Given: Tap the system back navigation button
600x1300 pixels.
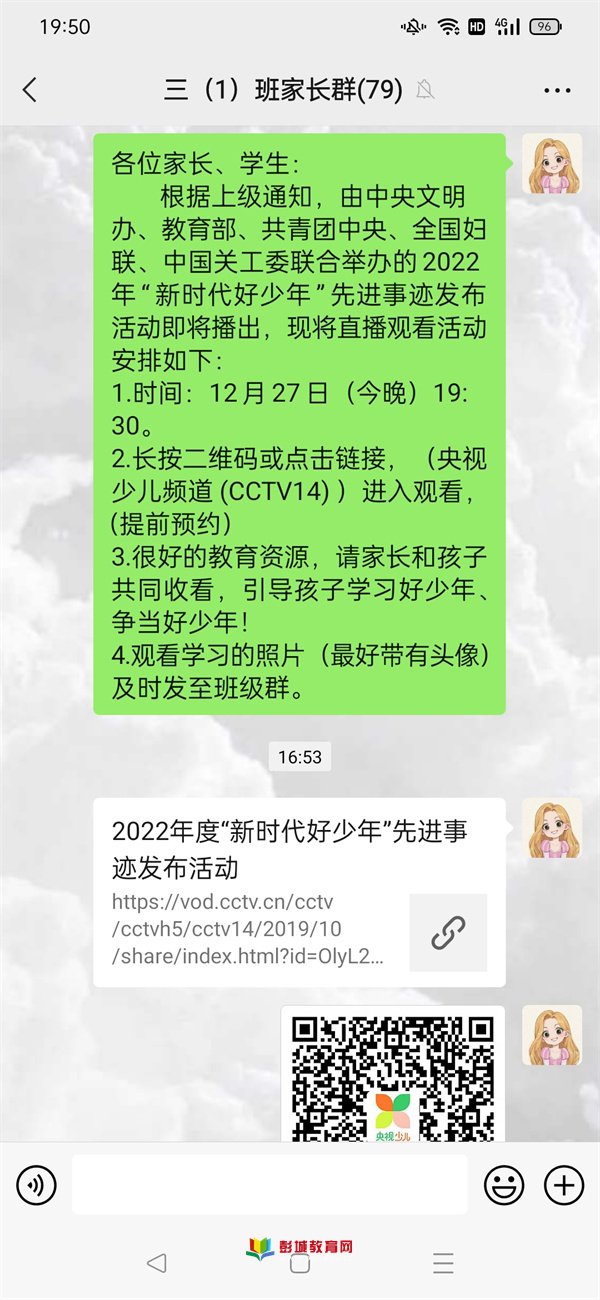Looking at the screenshot, I should 156,1263.
